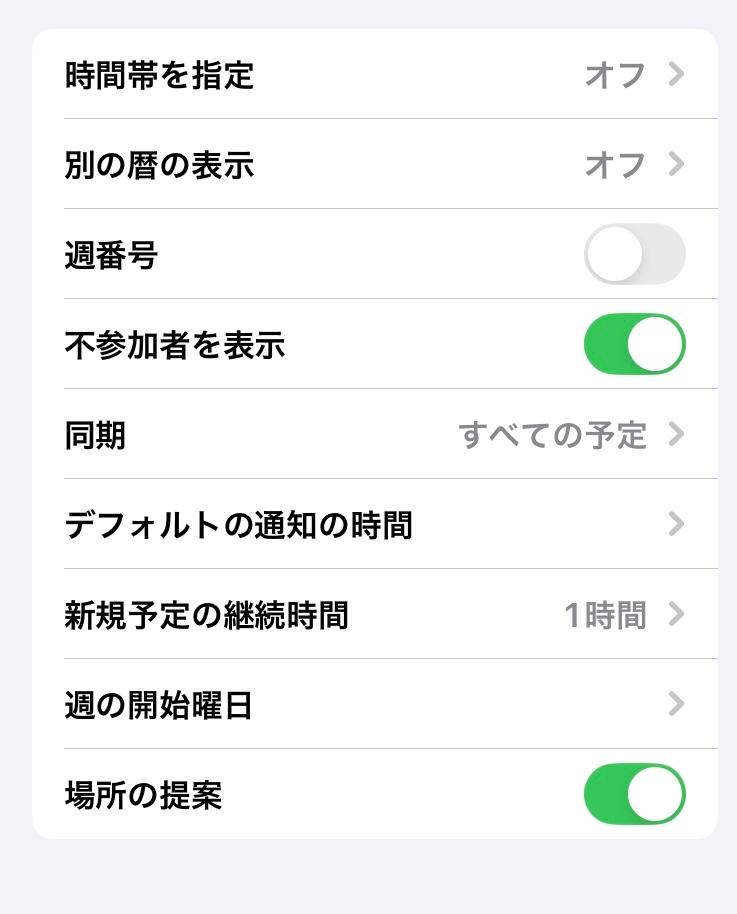The image size is (737, 914).
Task: Open the 時間帯を指定 setting
Action: [374, 75]
